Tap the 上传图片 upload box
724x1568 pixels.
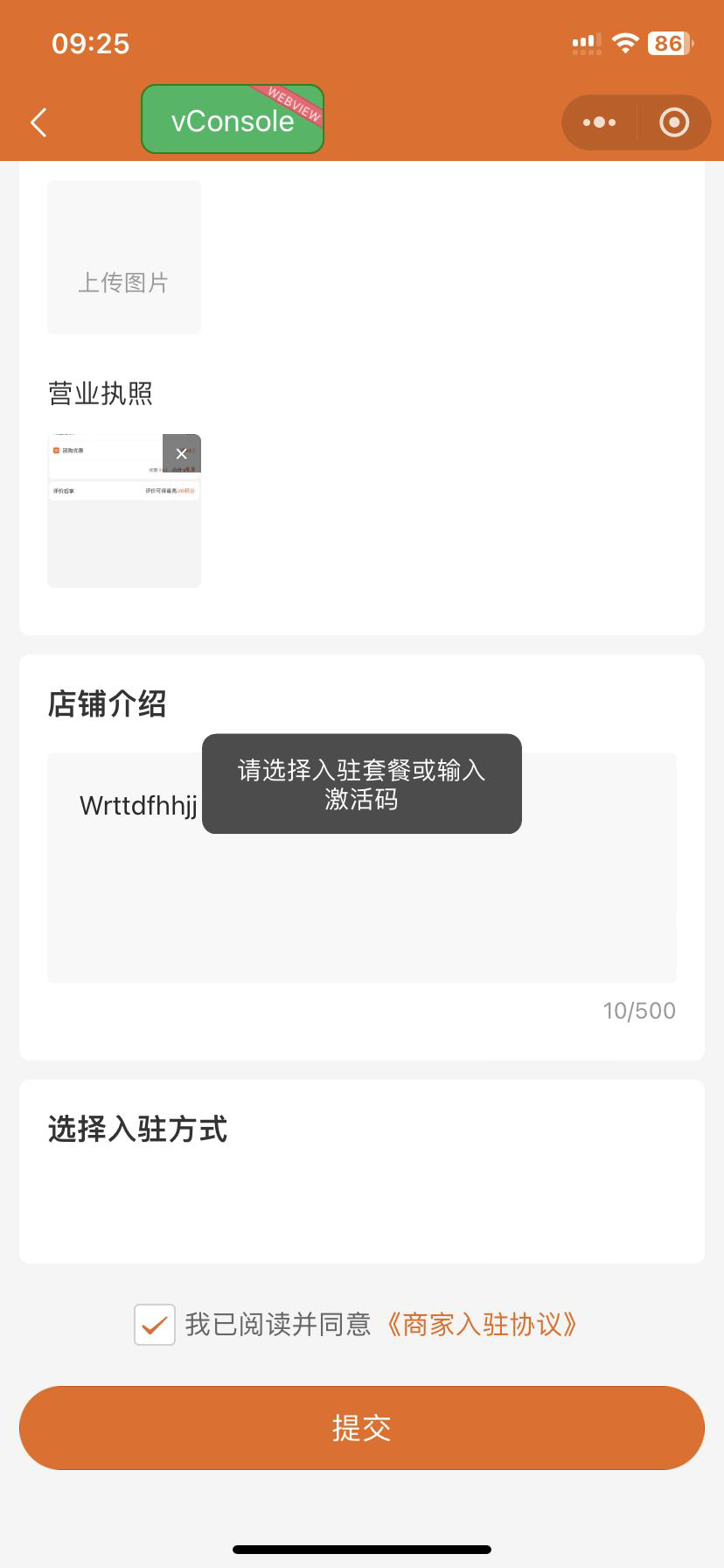[124, 257]
